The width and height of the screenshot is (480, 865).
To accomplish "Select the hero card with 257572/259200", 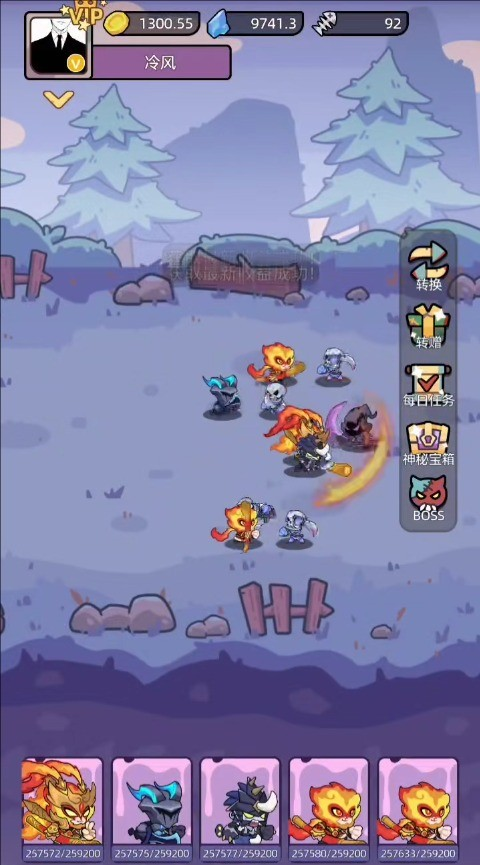I will [x=62, y=810].
